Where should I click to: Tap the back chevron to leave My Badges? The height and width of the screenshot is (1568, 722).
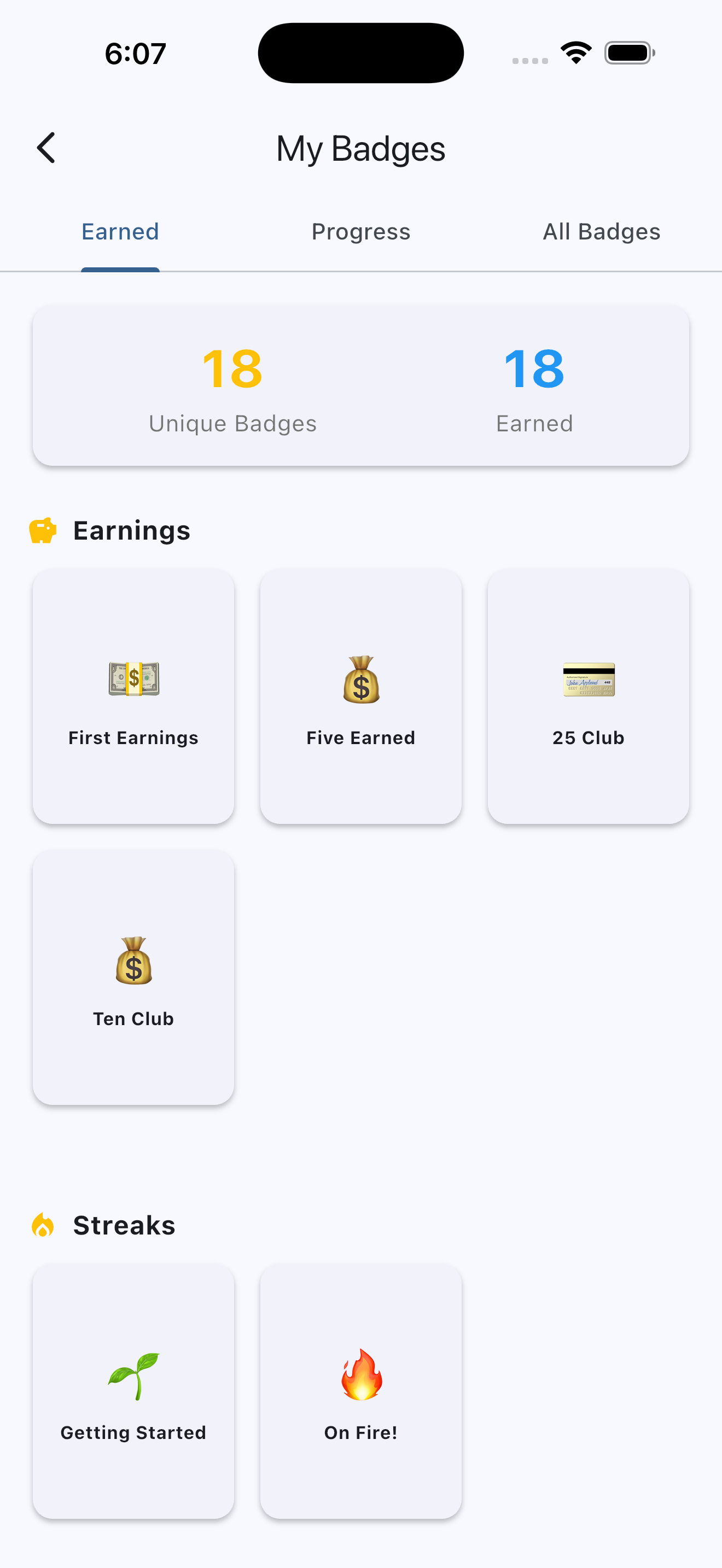coord(45,147)
